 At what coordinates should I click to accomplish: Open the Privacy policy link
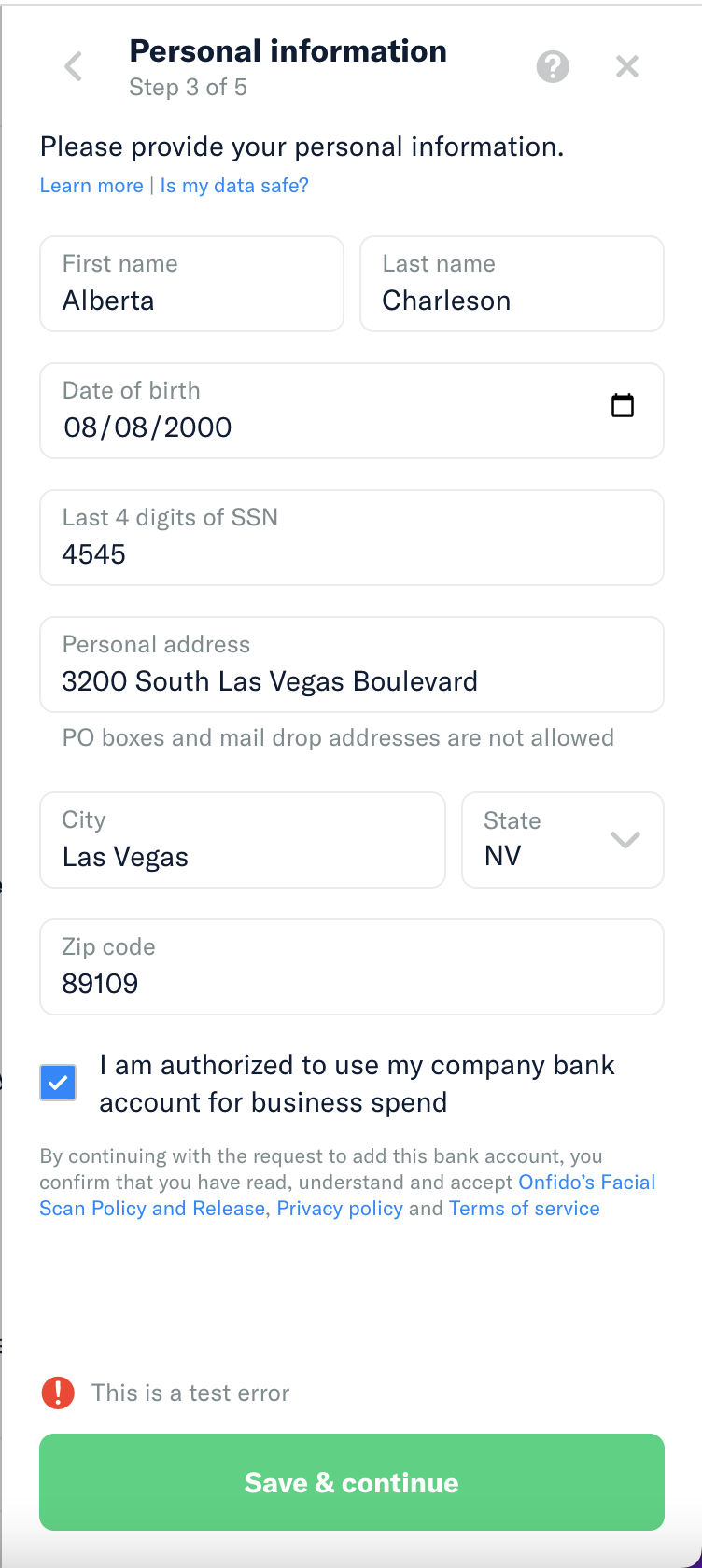(340, 1208)
